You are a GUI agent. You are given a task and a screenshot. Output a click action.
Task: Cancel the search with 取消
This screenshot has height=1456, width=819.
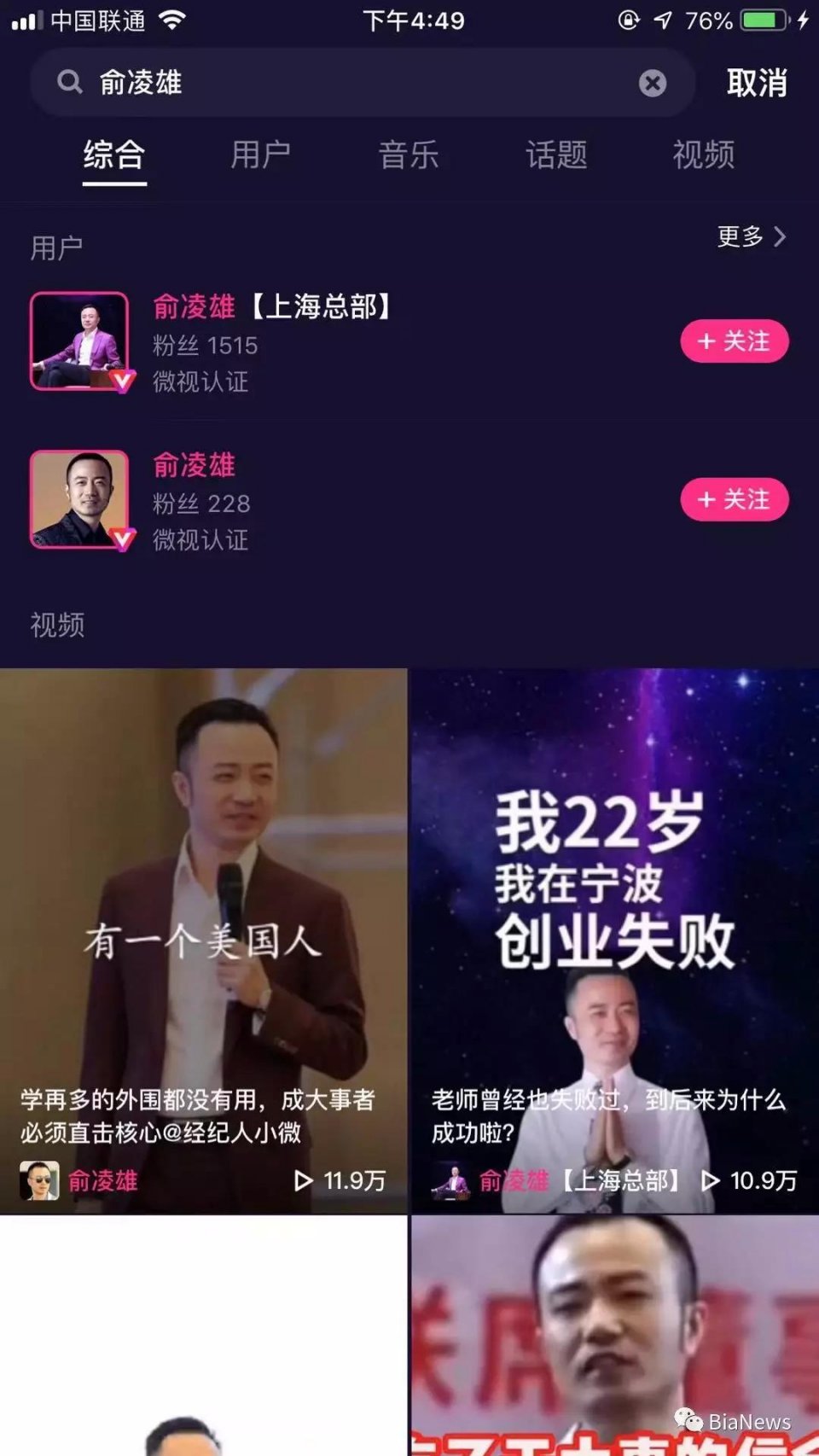pos(756,83)
